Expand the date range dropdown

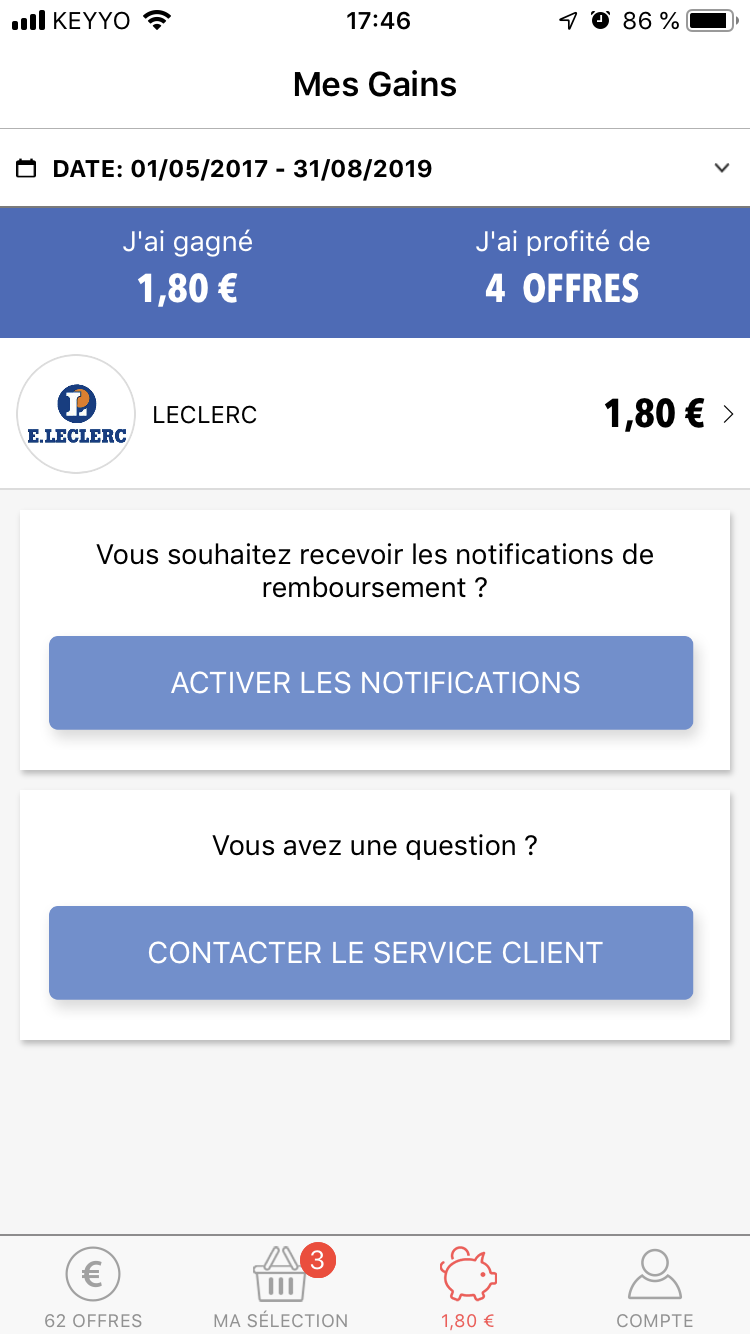(x=375, y=168)
